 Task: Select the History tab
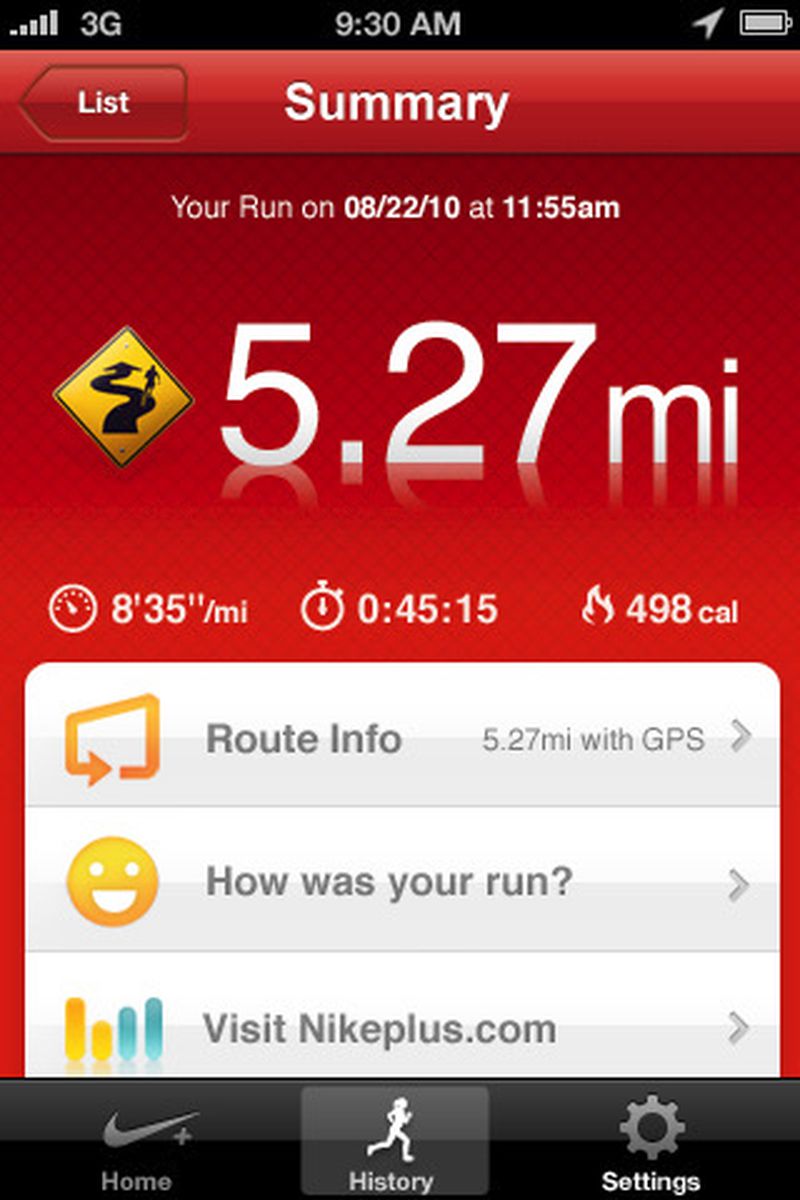pyautogui.click(x=394, y=1140)
